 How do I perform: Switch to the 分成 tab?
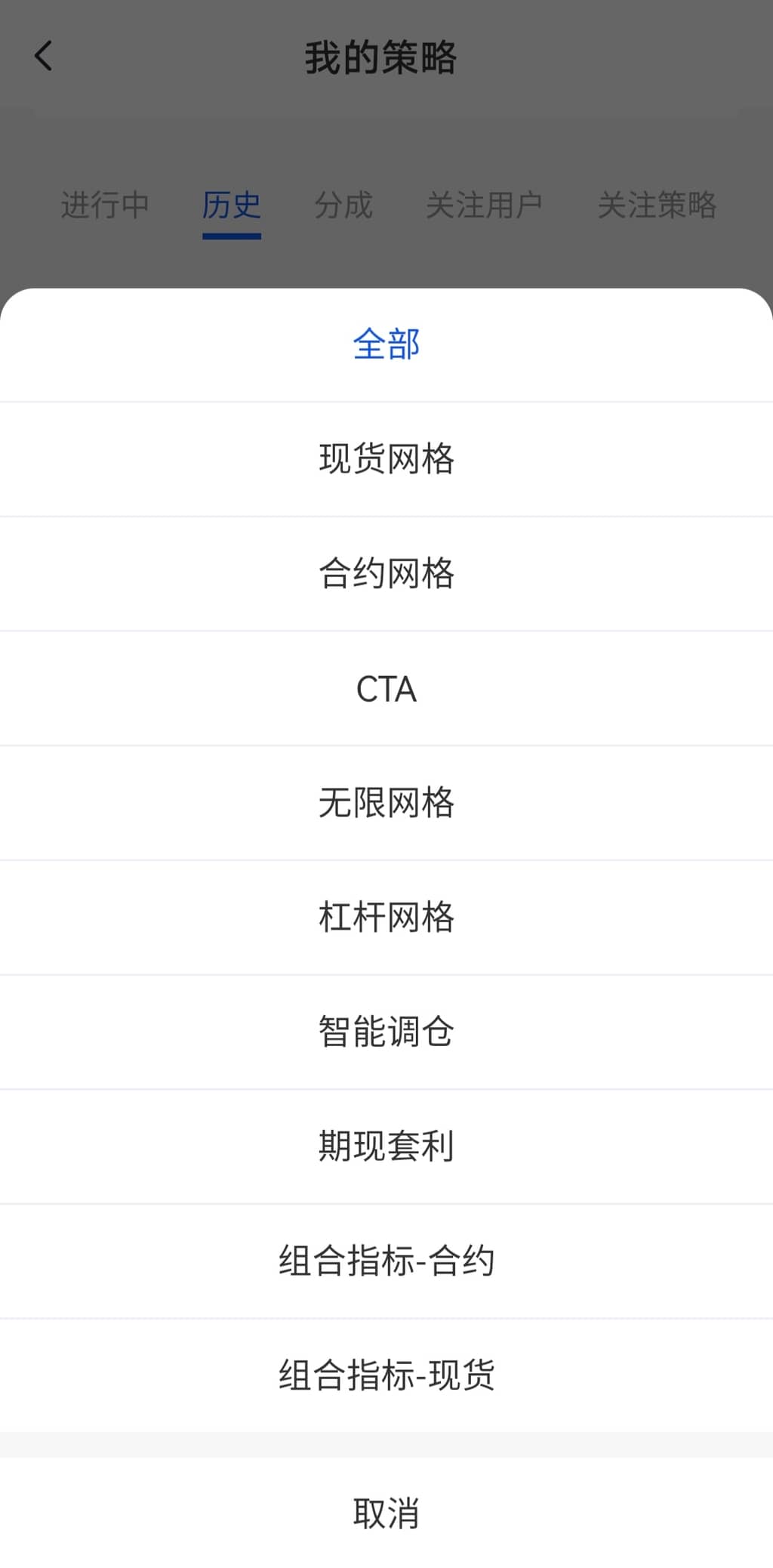[x=343, y=205]
